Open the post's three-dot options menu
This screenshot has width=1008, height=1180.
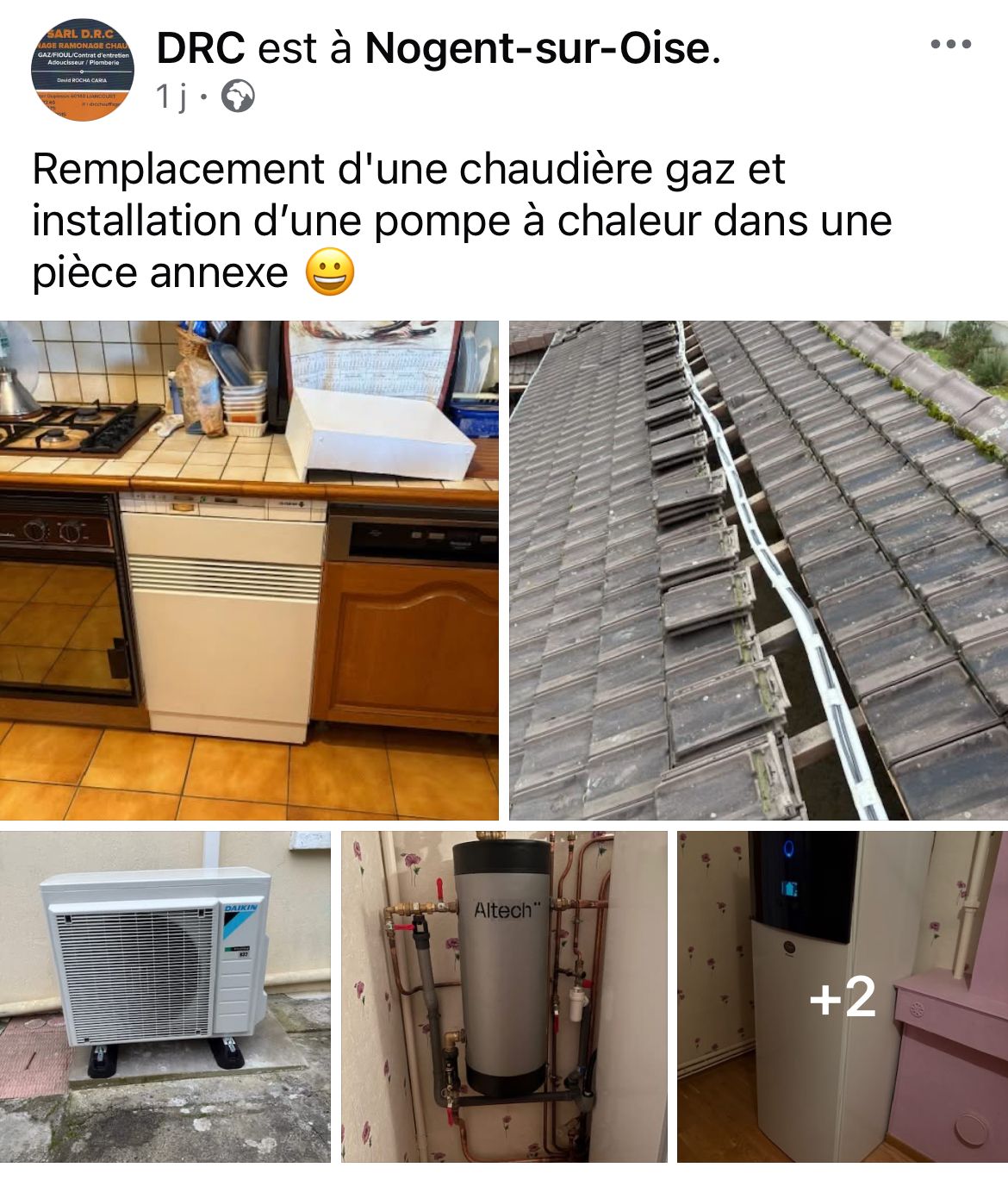tap(950, 44)
